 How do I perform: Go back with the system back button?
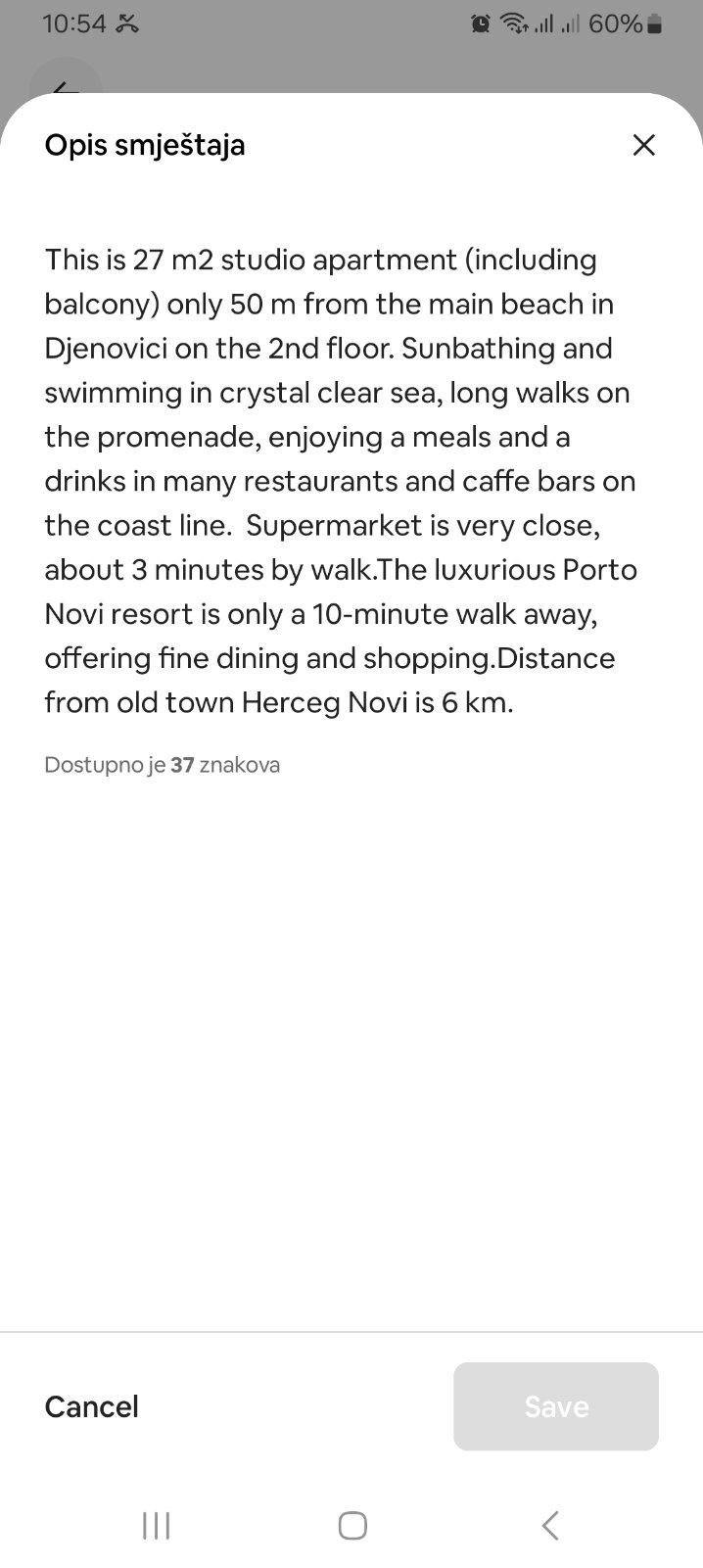[550, 1525]
